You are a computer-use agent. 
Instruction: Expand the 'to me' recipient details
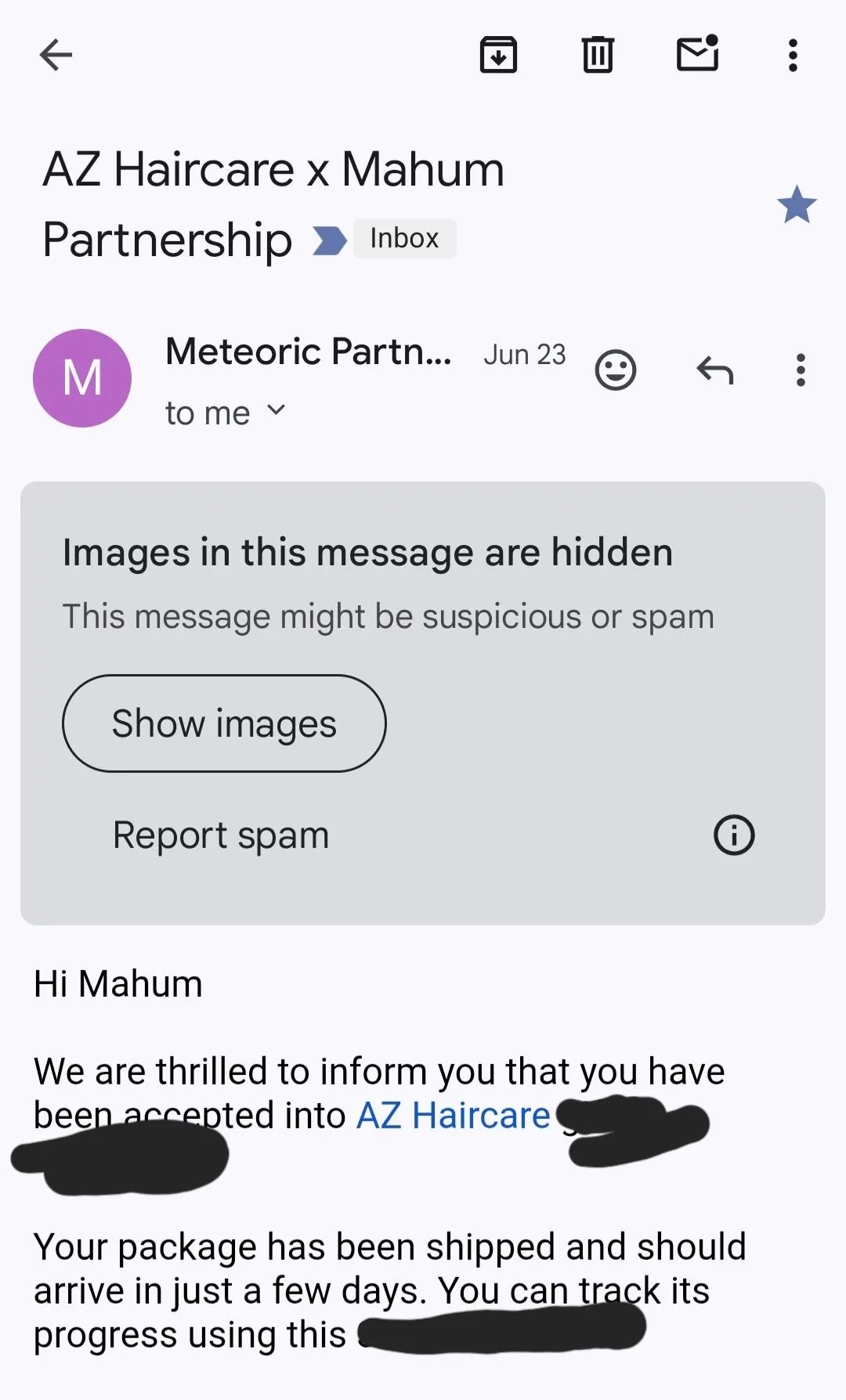coord(226,413)
